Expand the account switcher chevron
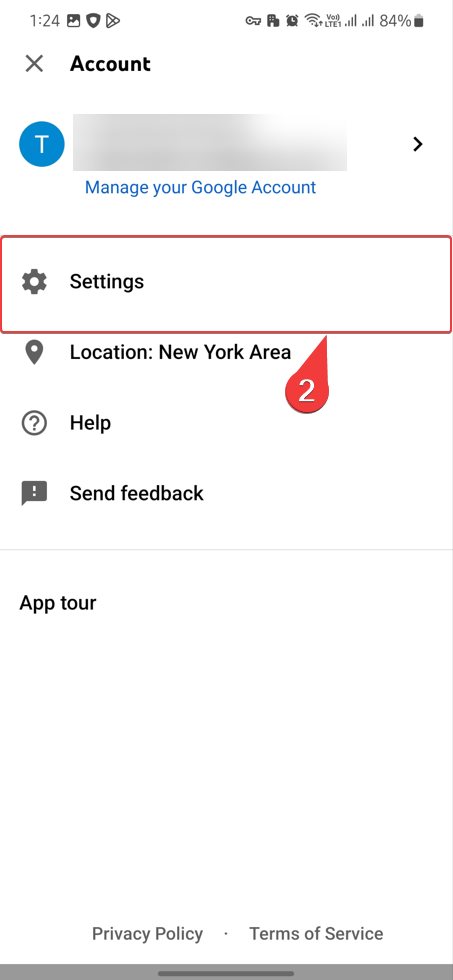Image resolution: width=453 pixels, height=980 pixels. pyautogui.click(x=418, y=144)
